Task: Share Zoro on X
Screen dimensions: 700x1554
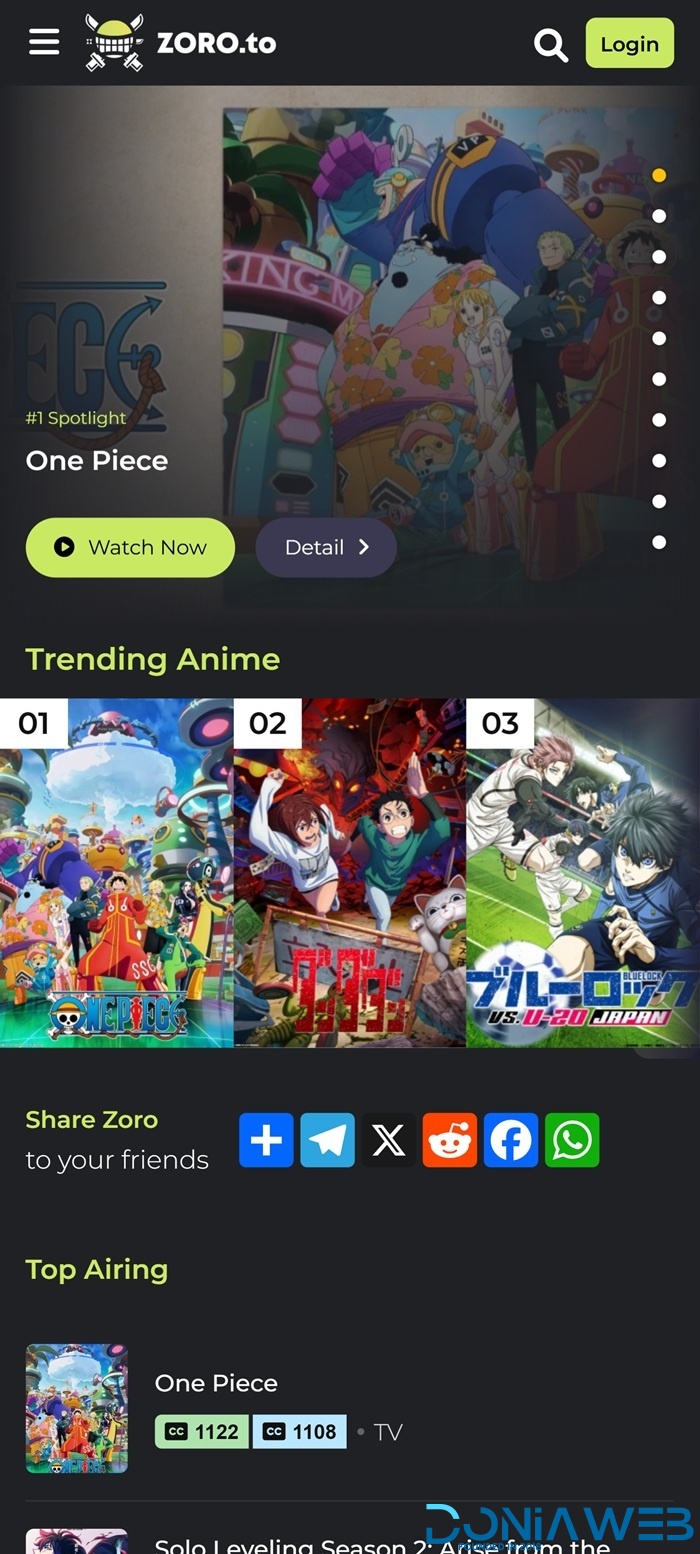Action: click(389, 1140)
